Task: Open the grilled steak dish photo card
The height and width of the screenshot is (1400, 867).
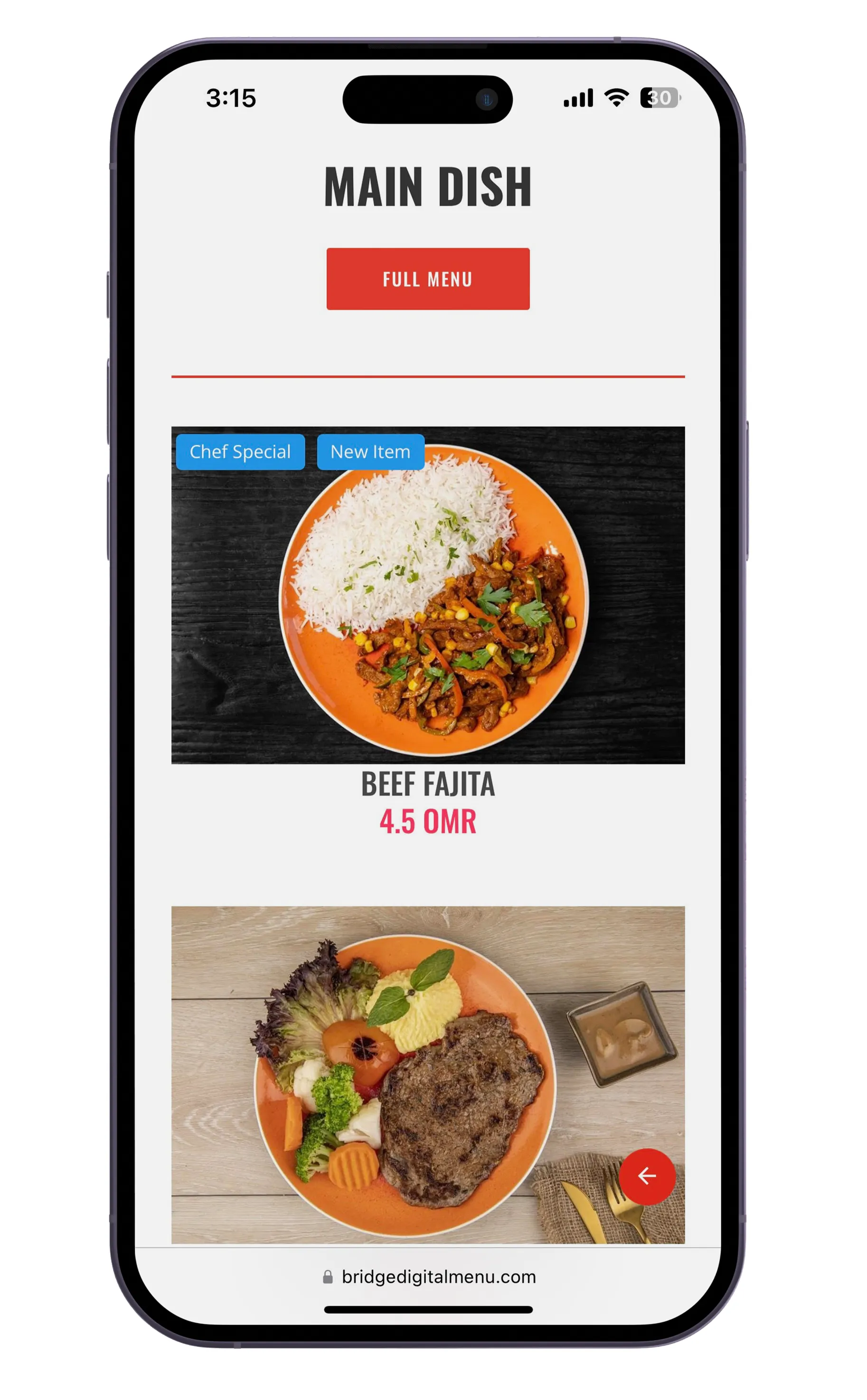Action: click(x=428, y=1074)
